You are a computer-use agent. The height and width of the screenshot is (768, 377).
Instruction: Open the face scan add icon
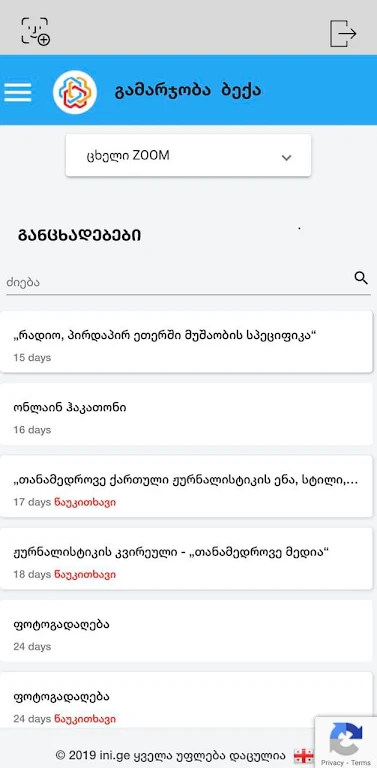point(36,32)
